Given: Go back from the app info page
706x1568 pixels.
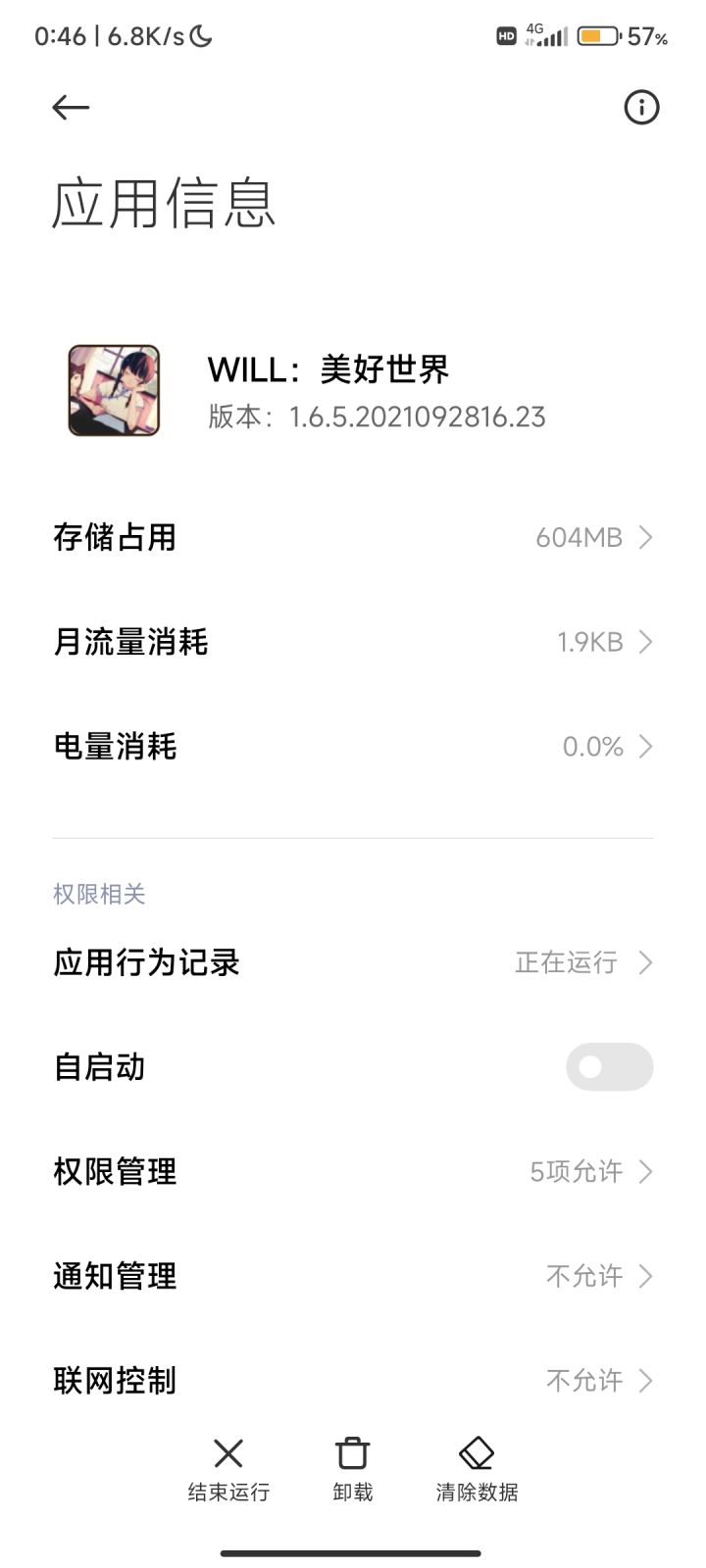Looking at the screenshot, I should click(x=71, y=107).
